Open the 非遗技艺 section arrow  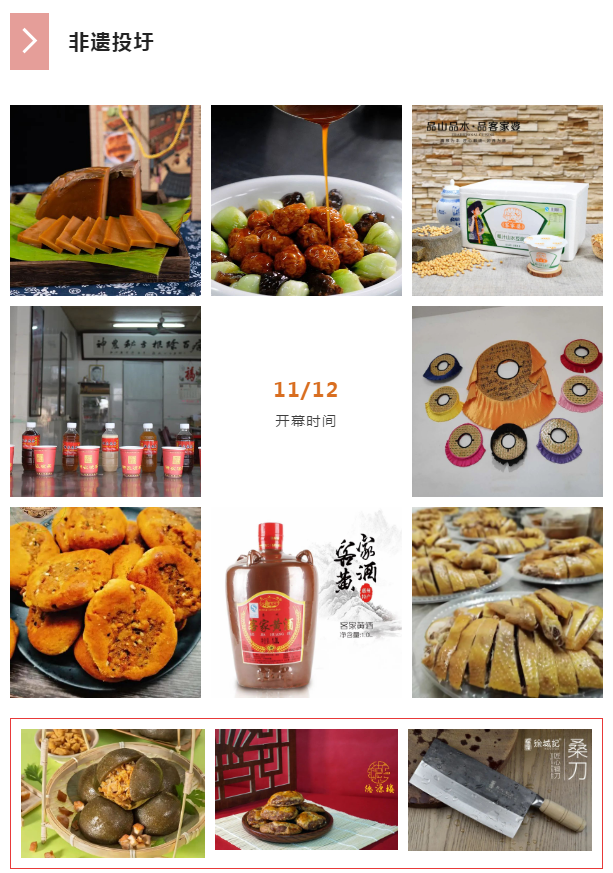point(29,41)
